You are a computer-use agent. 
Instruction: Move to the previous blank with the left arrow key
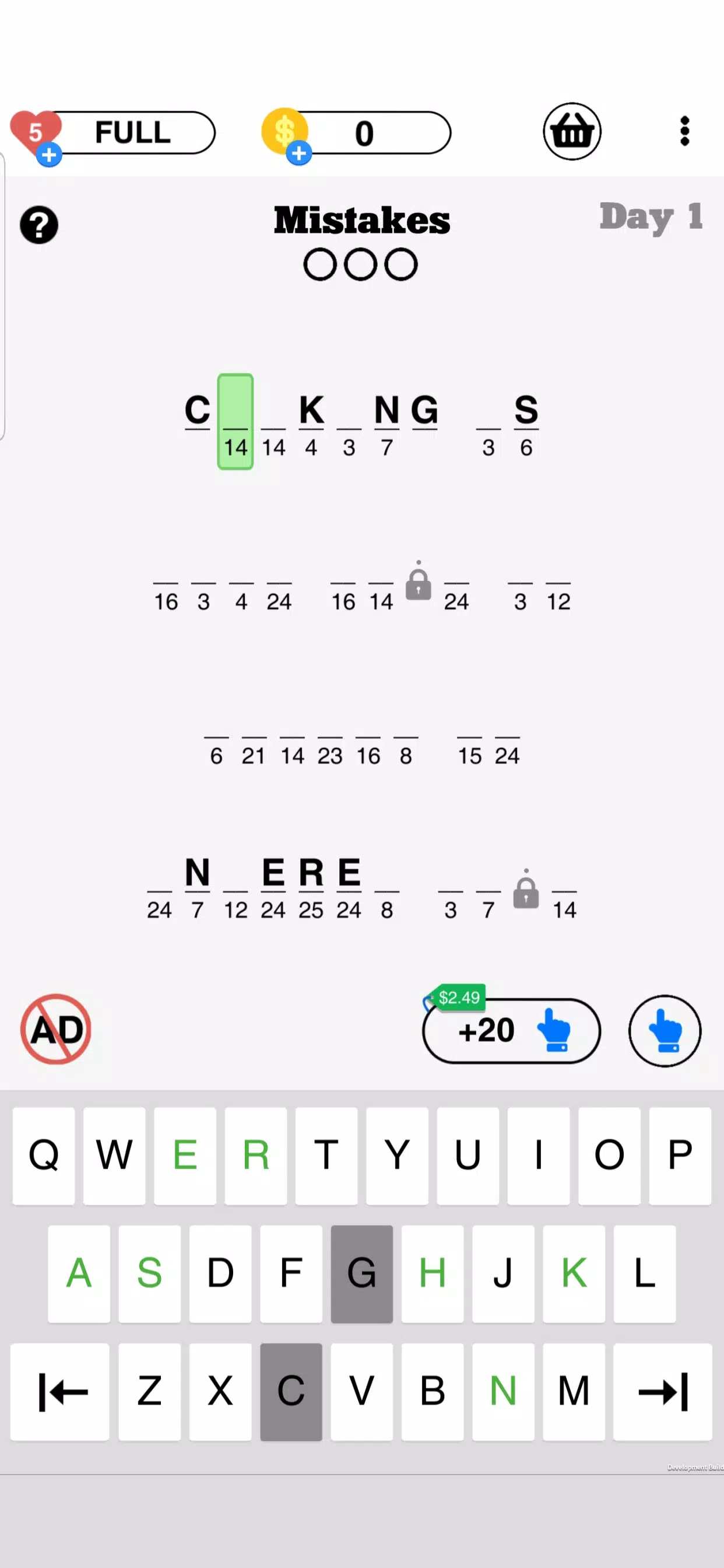click(60, 1391)
